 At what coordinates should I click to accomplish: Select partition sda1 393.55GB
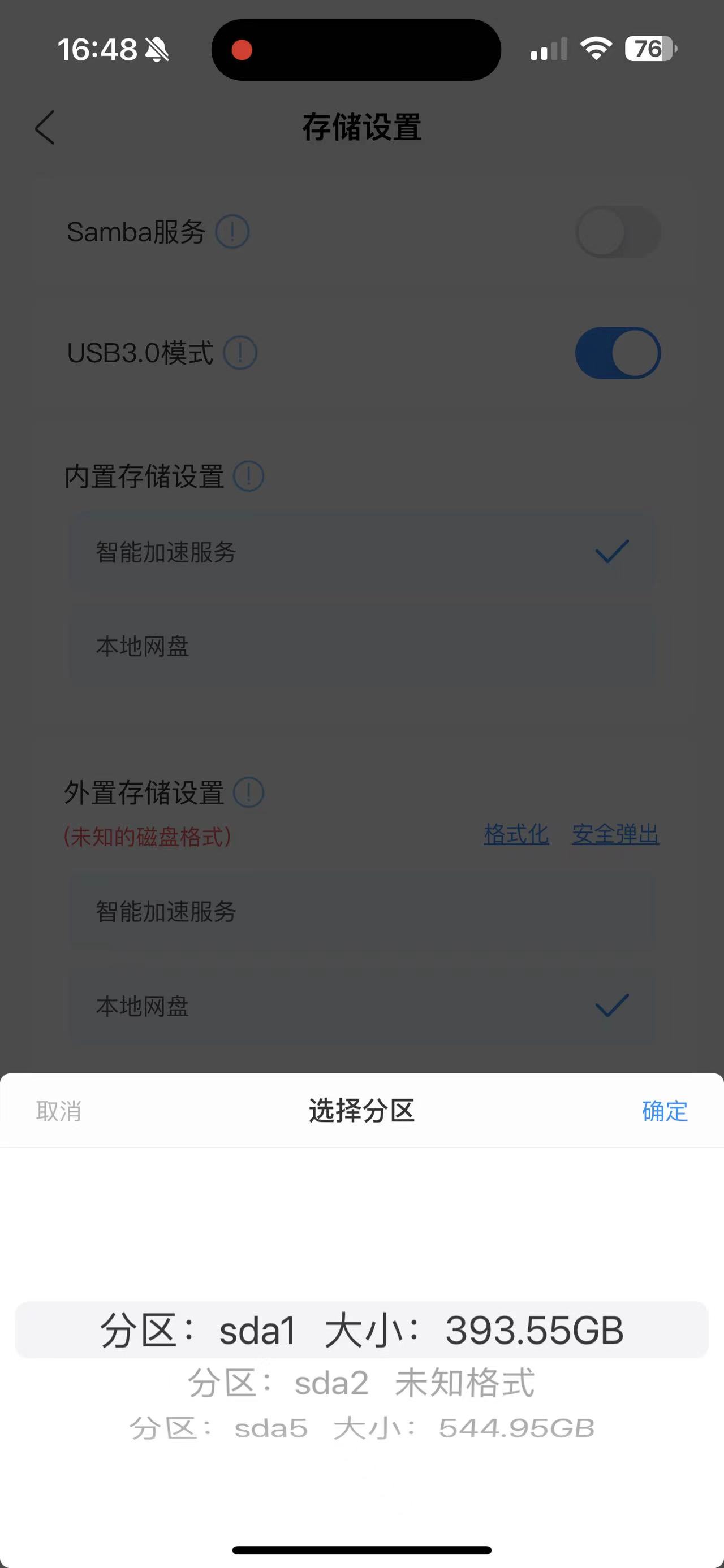[x=361, y=1330]
